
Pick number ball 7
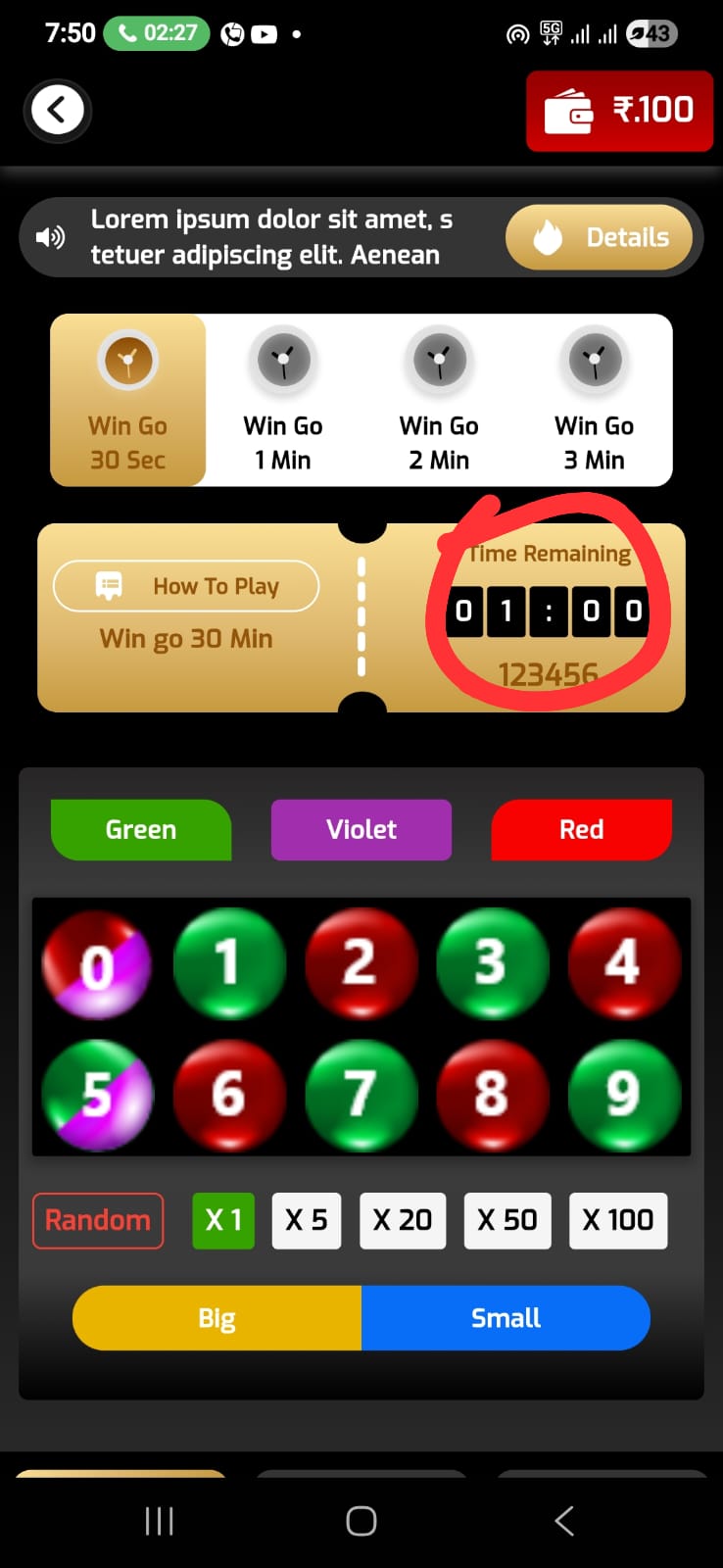coord(360,1095)
